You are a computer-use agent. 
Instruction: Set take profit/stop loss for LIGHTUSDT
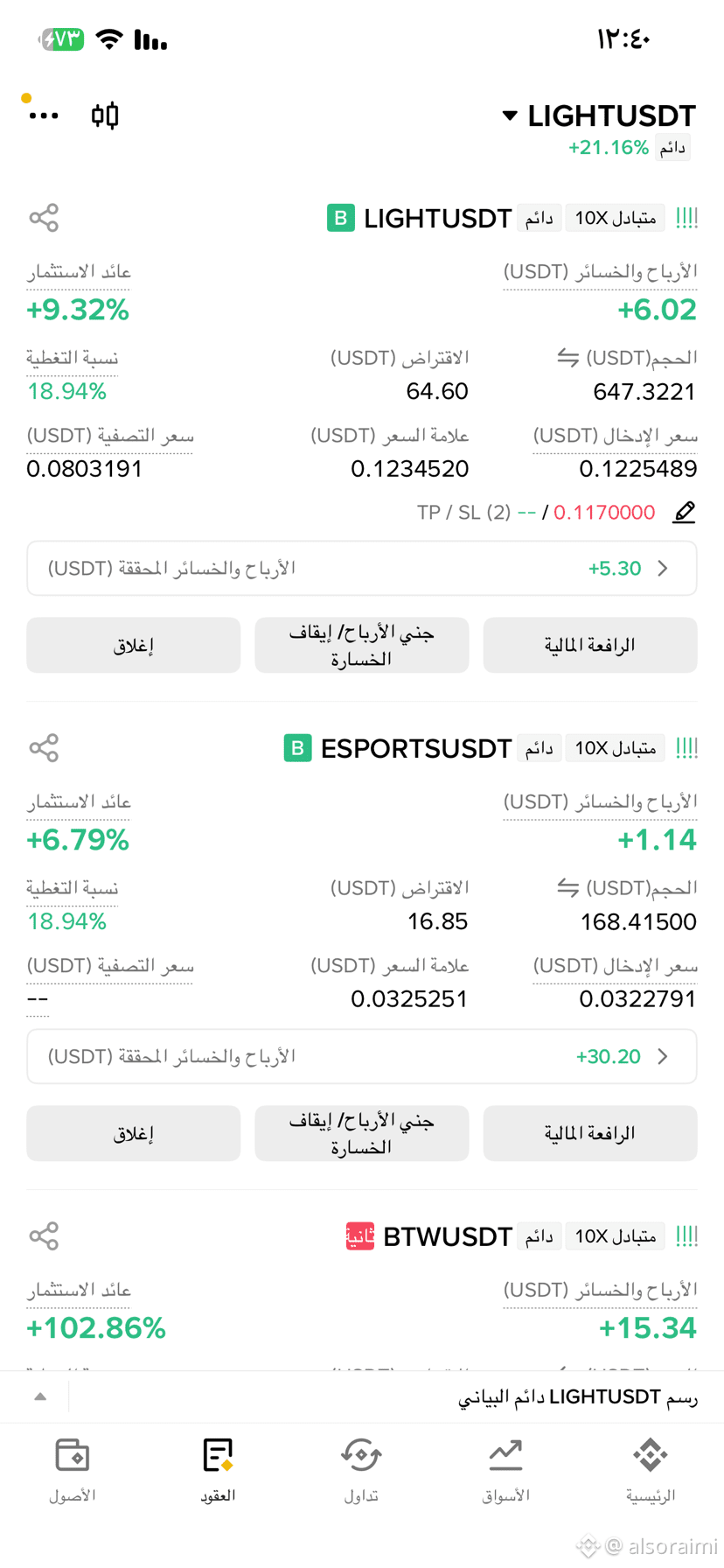(362, 645)
